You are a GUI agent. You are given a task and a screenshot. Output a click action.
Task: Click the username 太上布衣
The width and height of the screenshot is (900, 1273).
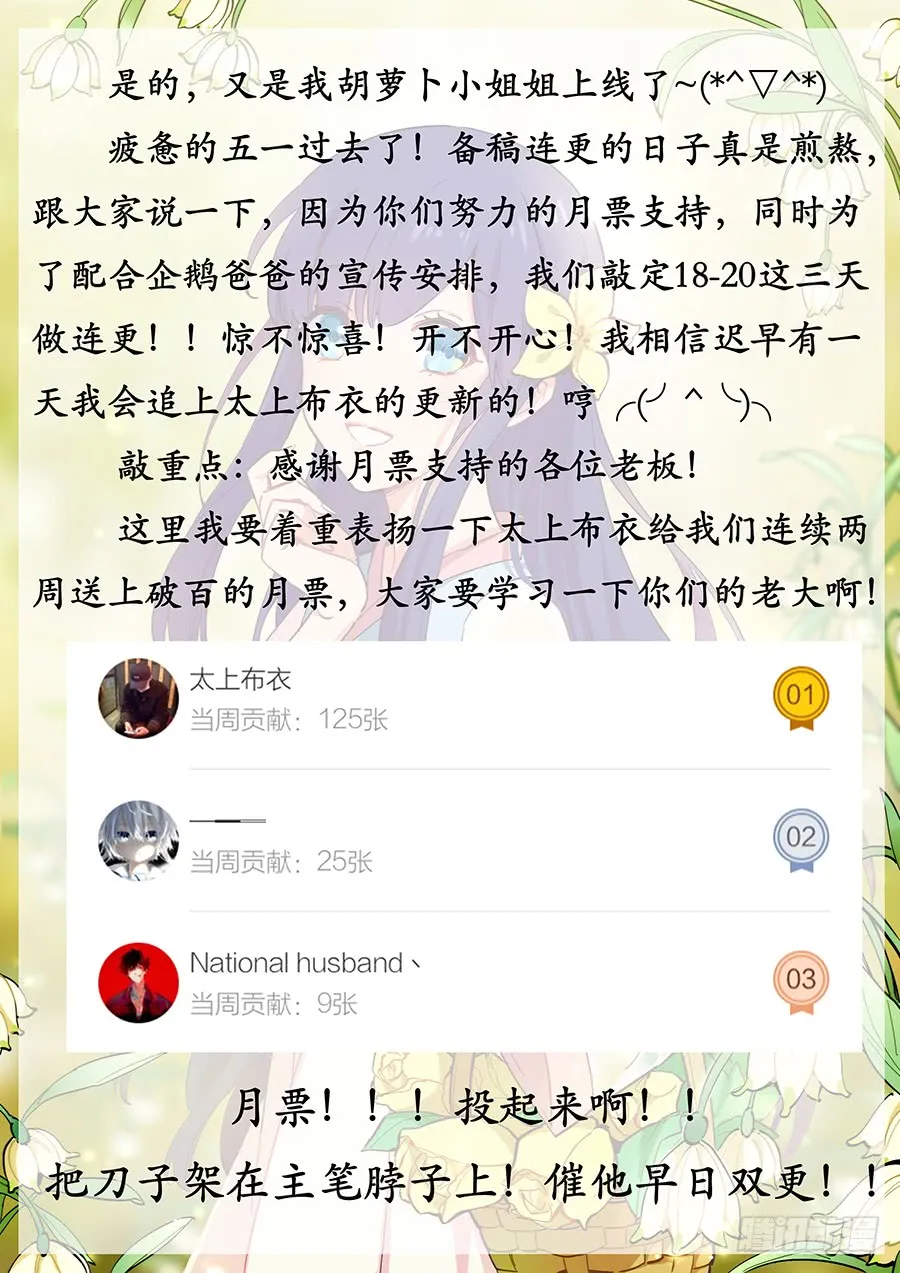coord(238,679)
